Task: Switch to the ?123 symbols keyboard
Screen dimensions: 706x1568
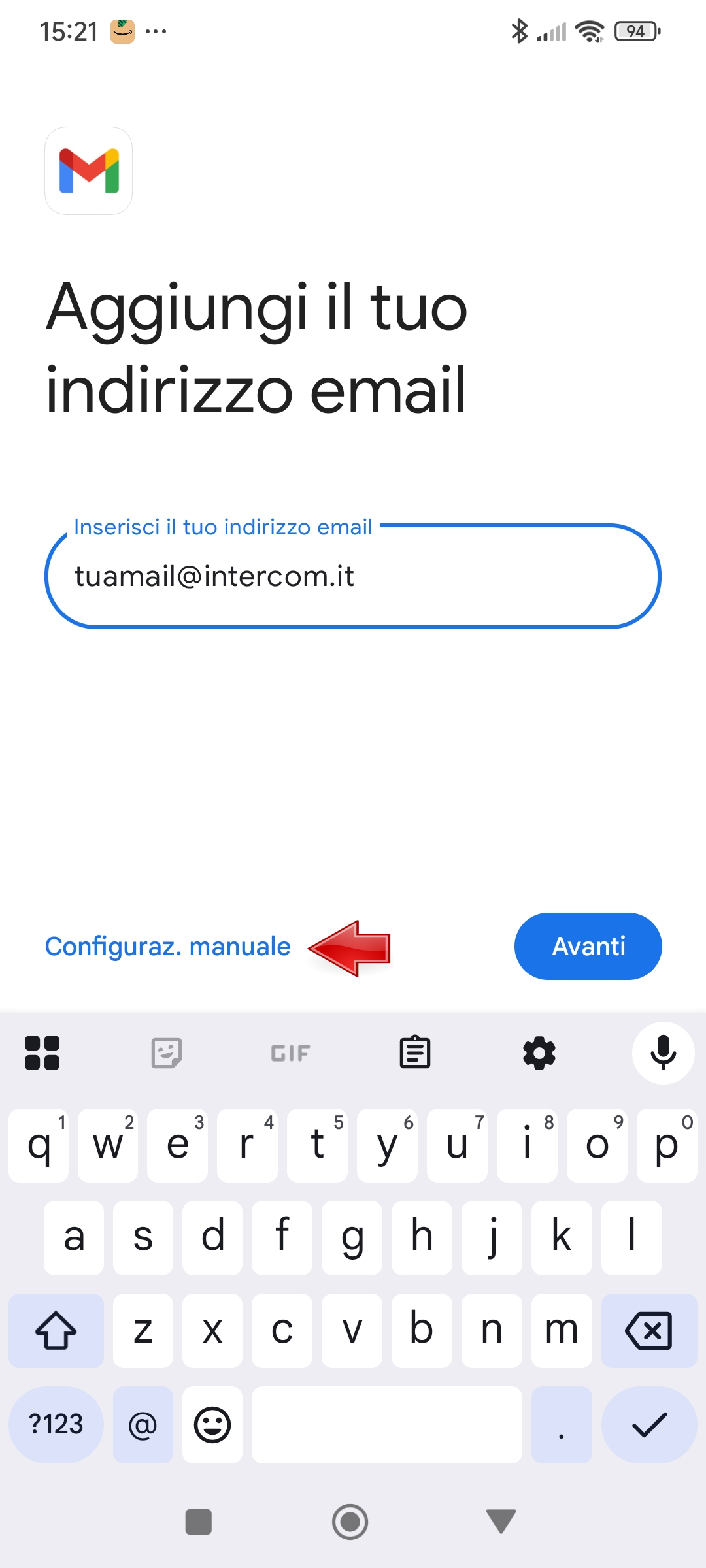Action: 56,1424
